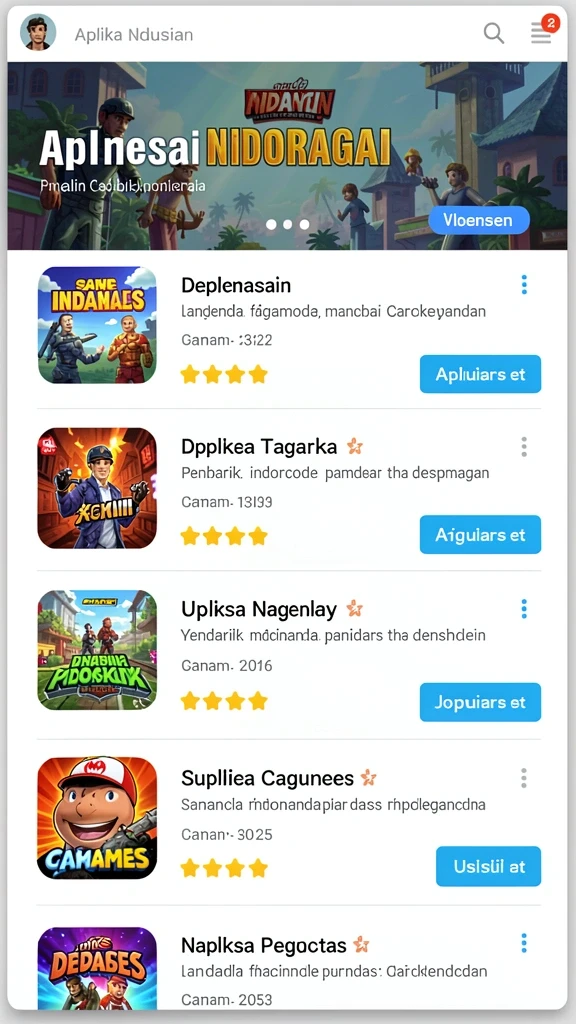The height and width of the screenshot is (1024, 576).
Task: Open the Dpplkea Tagarka app icon
Action: [97, 488]
